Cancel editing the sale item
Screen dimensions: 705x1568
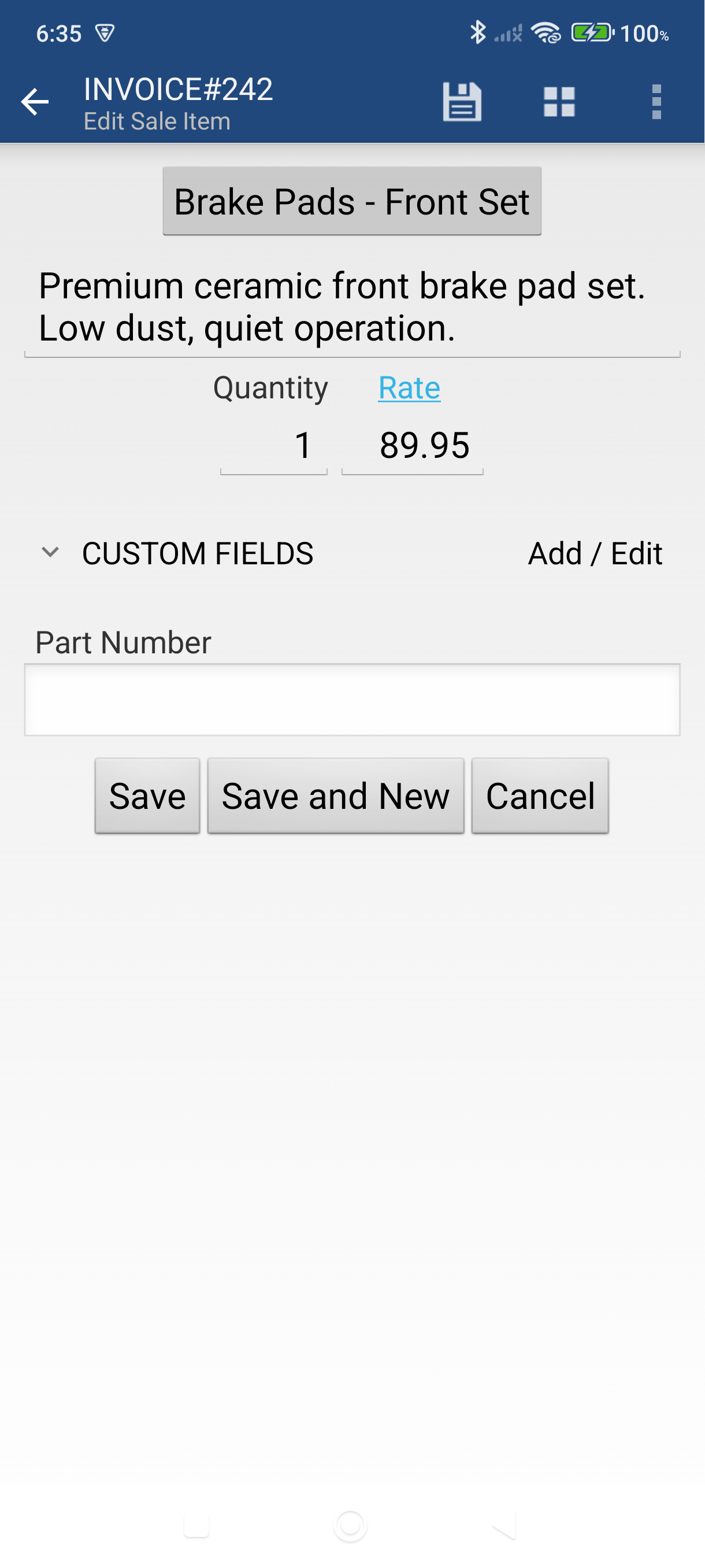[x=539, y=795]
